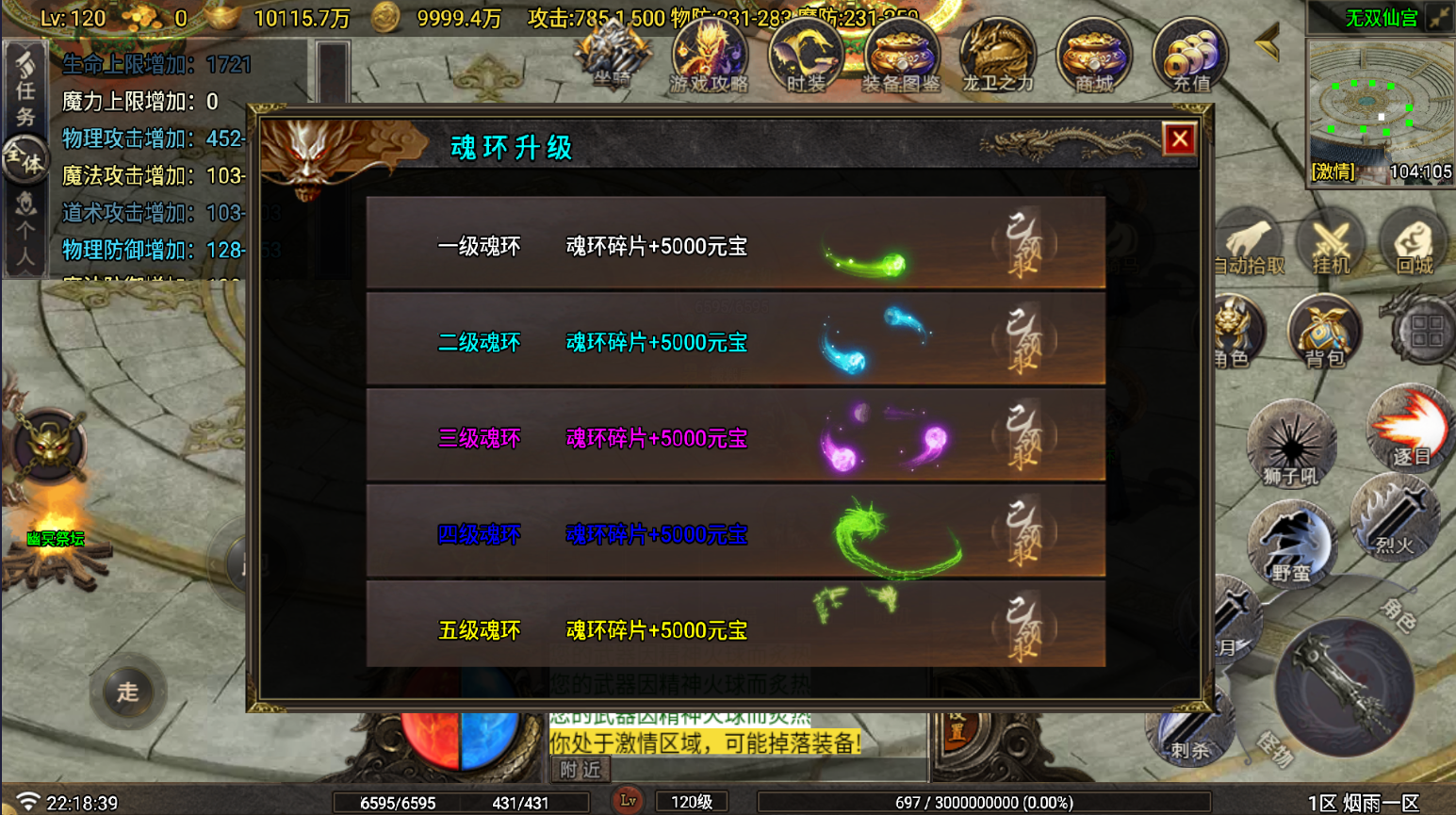Open the 龙卫之力 menu
This screenshot has width=1456, height=815.
point(997,58)
